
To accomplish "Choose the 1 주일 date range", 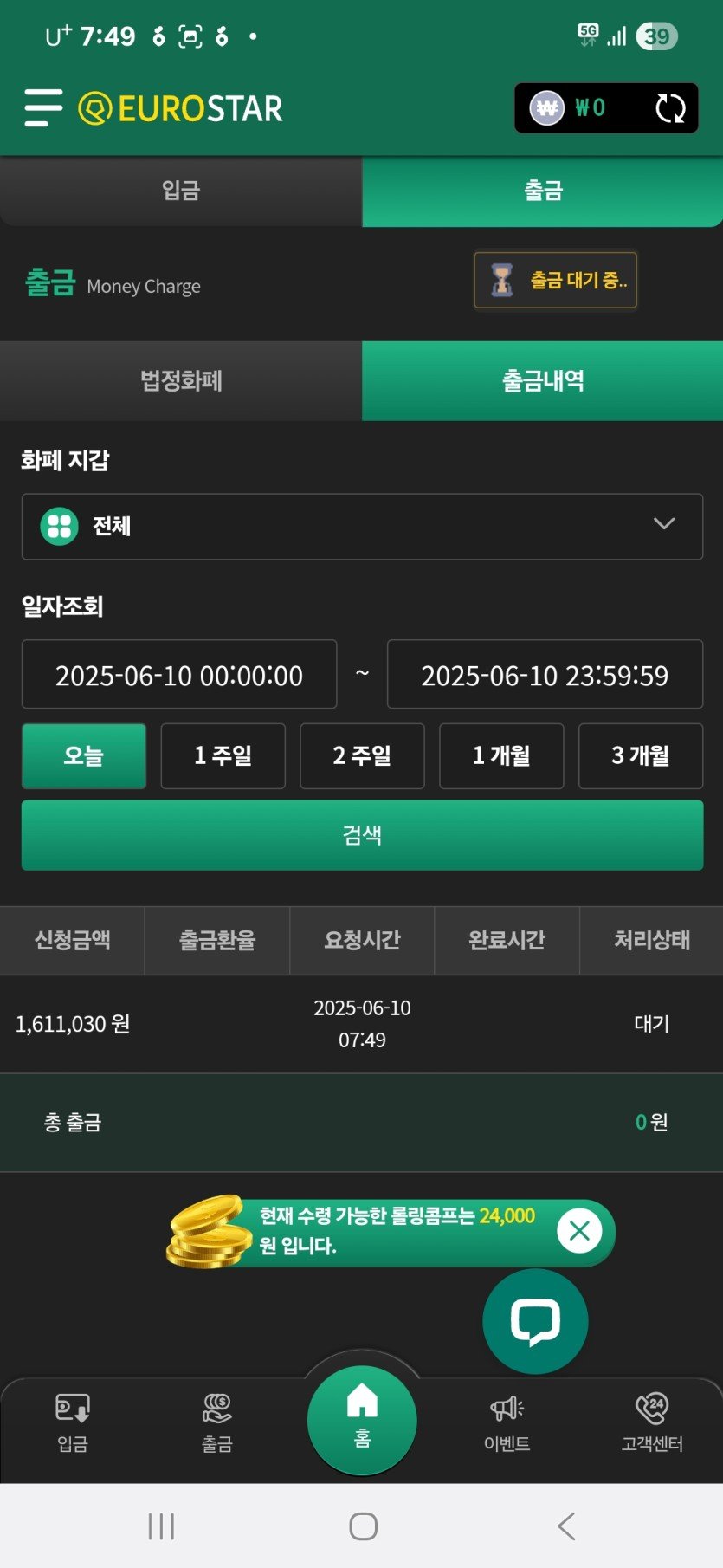I will [x=223, y=755].
